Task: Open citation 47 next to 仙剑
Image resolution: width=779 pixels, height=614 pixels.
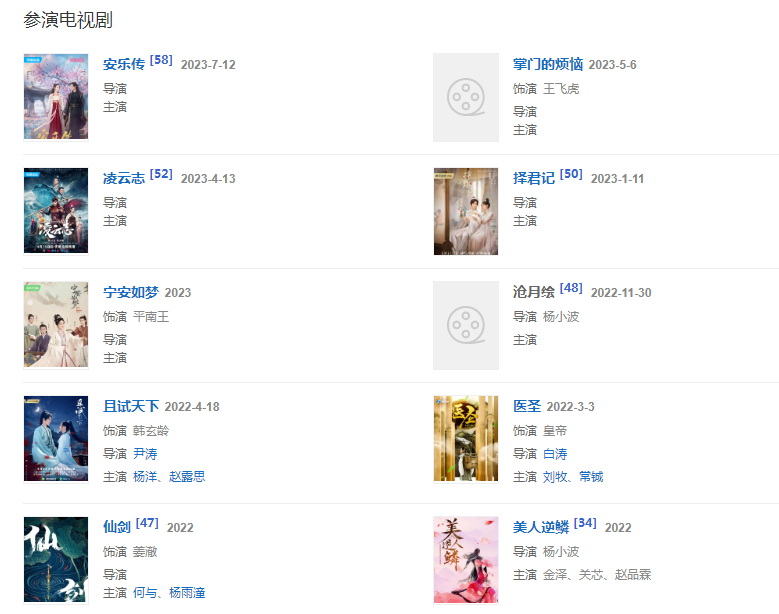Action: (x=147, y=523)
